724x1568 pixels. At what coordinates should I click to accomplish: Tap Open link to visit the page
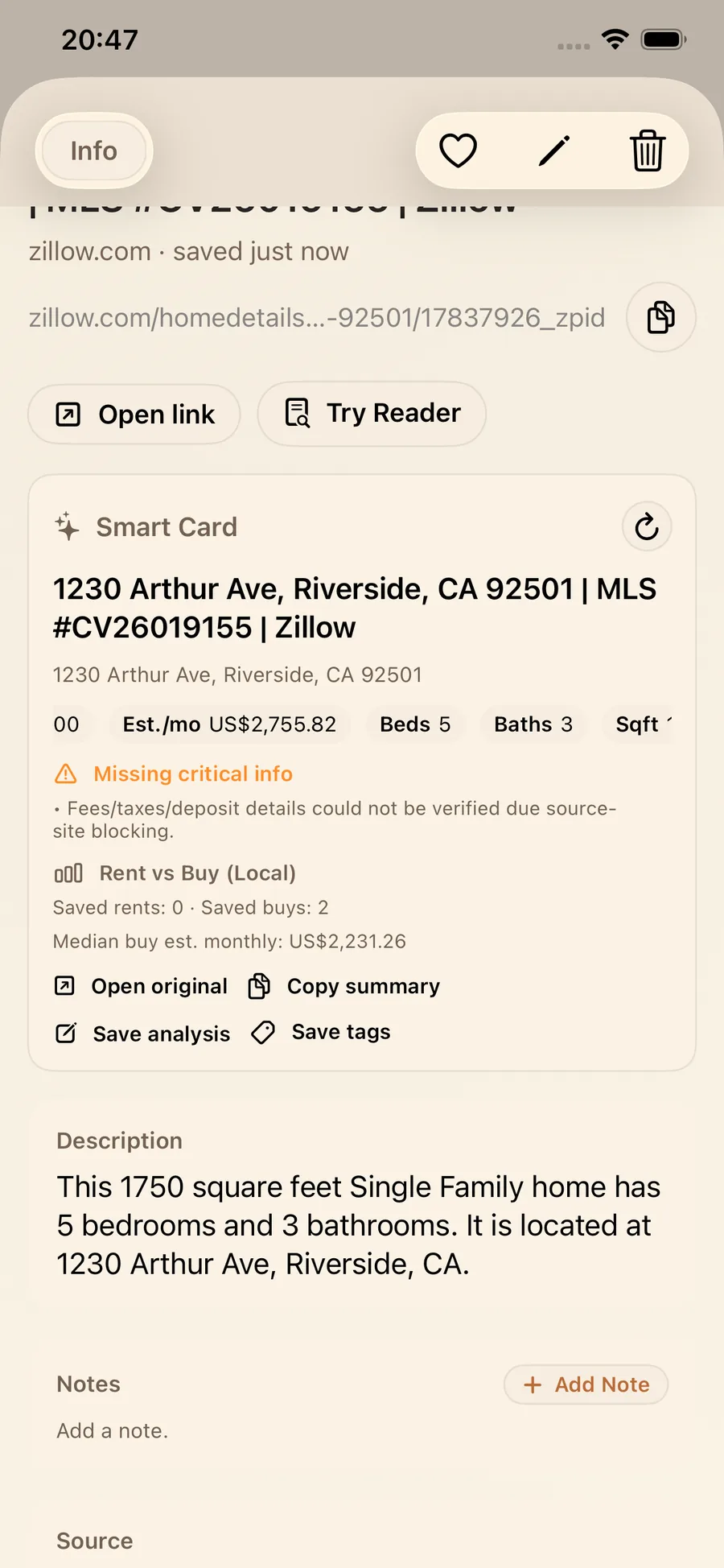[x=134, y=414]
